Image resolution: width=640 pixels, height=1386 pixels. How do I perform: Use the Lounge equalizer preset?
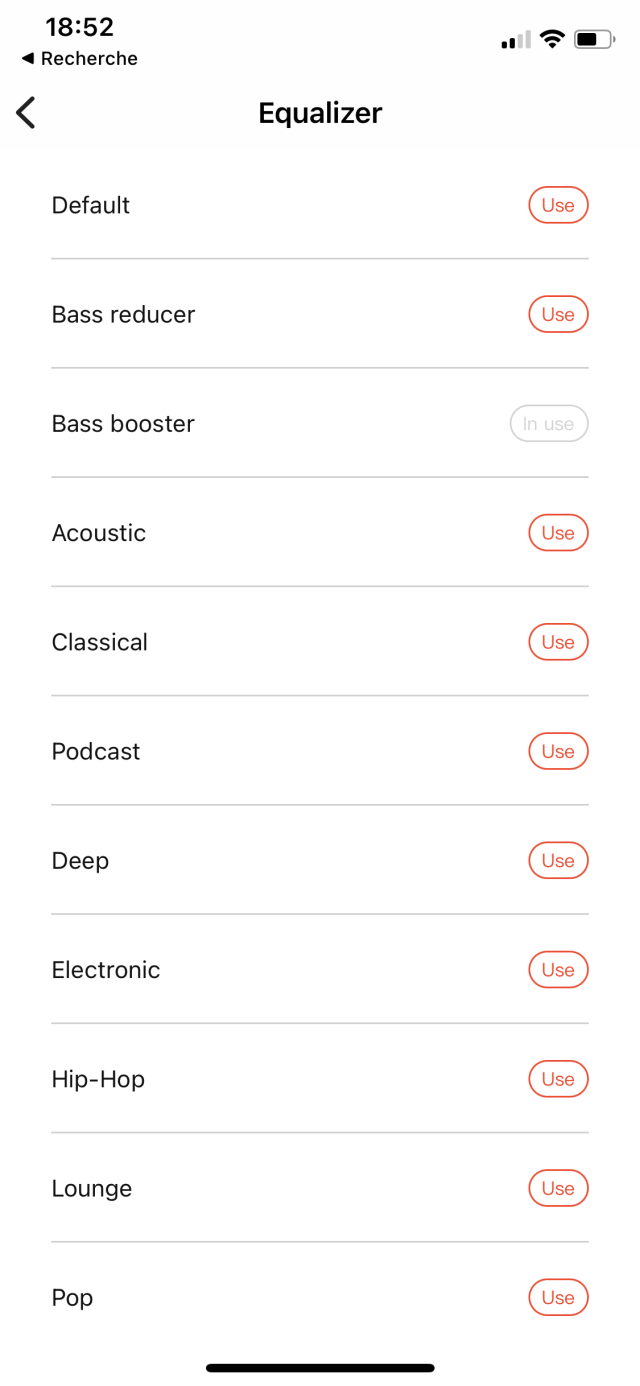[x=558, y=1188]
